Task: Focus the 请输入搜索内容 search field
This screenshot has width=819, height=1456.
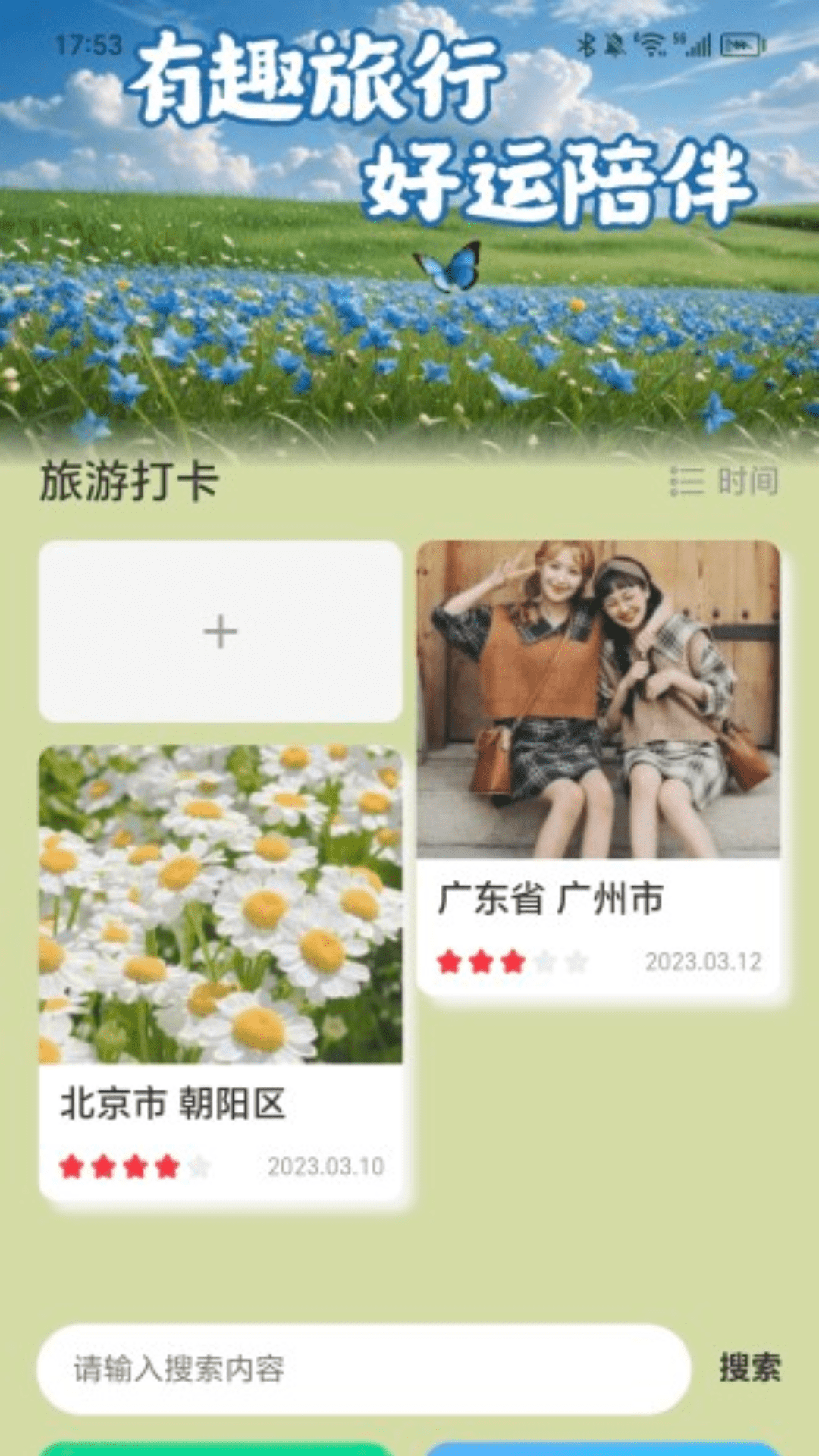Action: click(x=364, y=1369)
